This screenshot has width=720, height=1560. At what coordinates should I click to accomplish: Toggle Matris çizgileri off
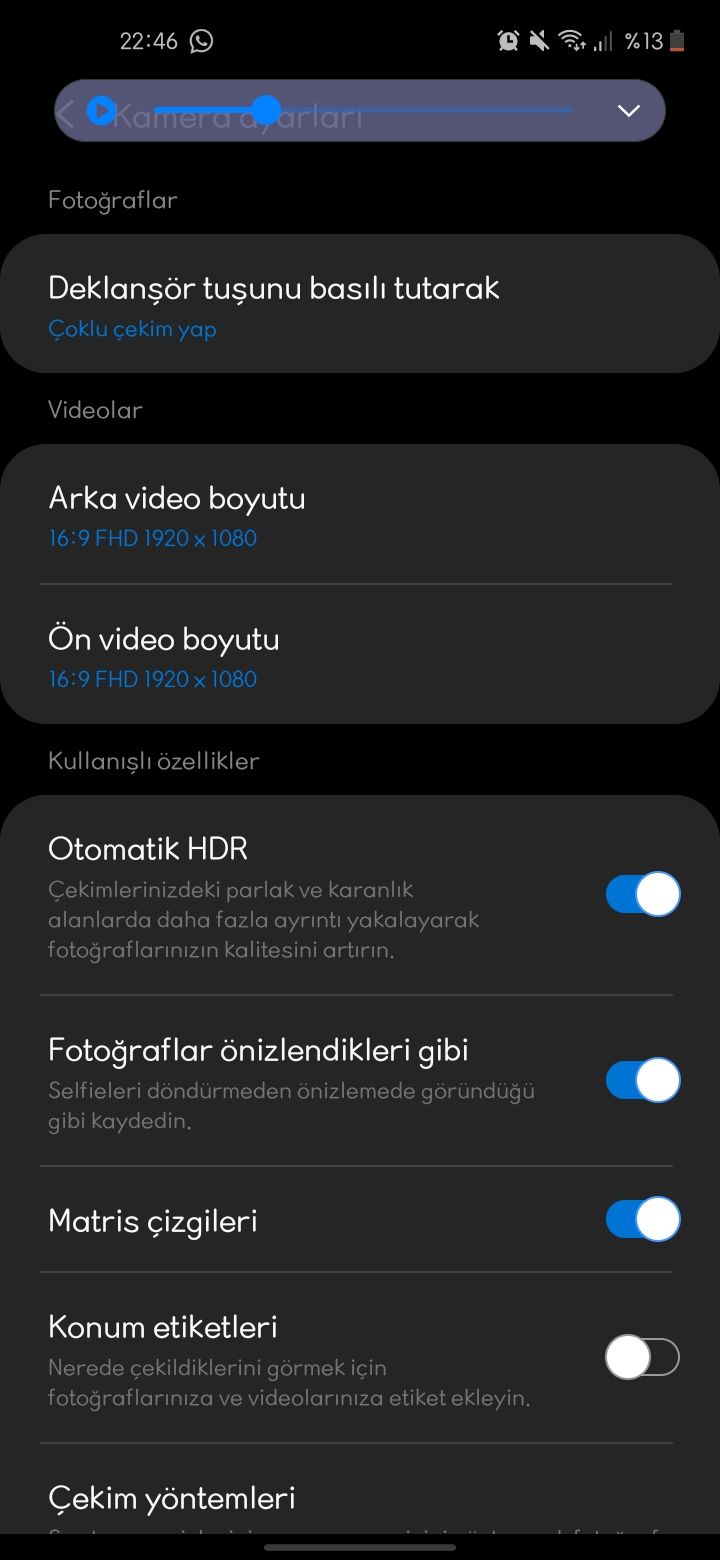click(642, 1220)
